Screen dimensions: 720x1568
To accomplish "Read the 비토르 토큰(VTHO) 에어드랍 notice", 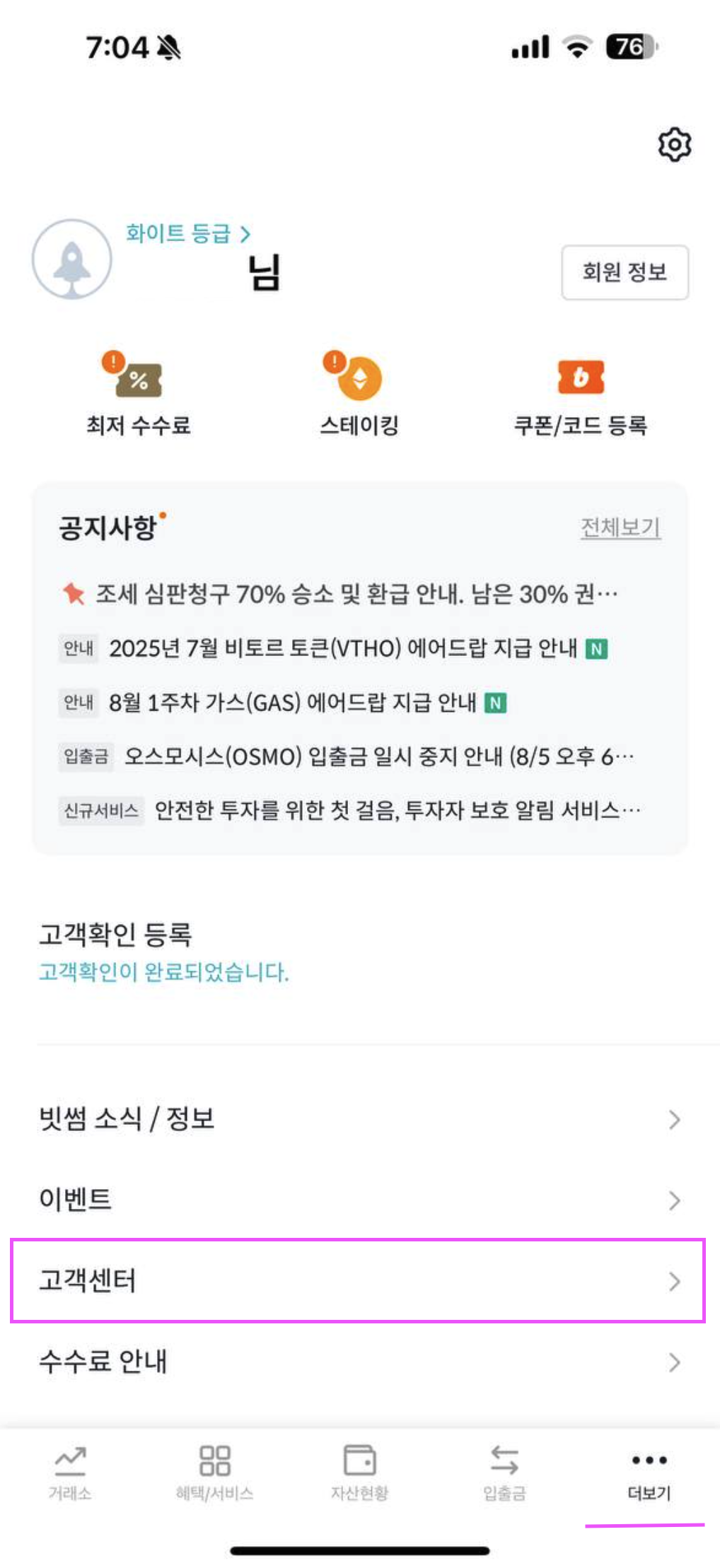I will coord(333,648).
